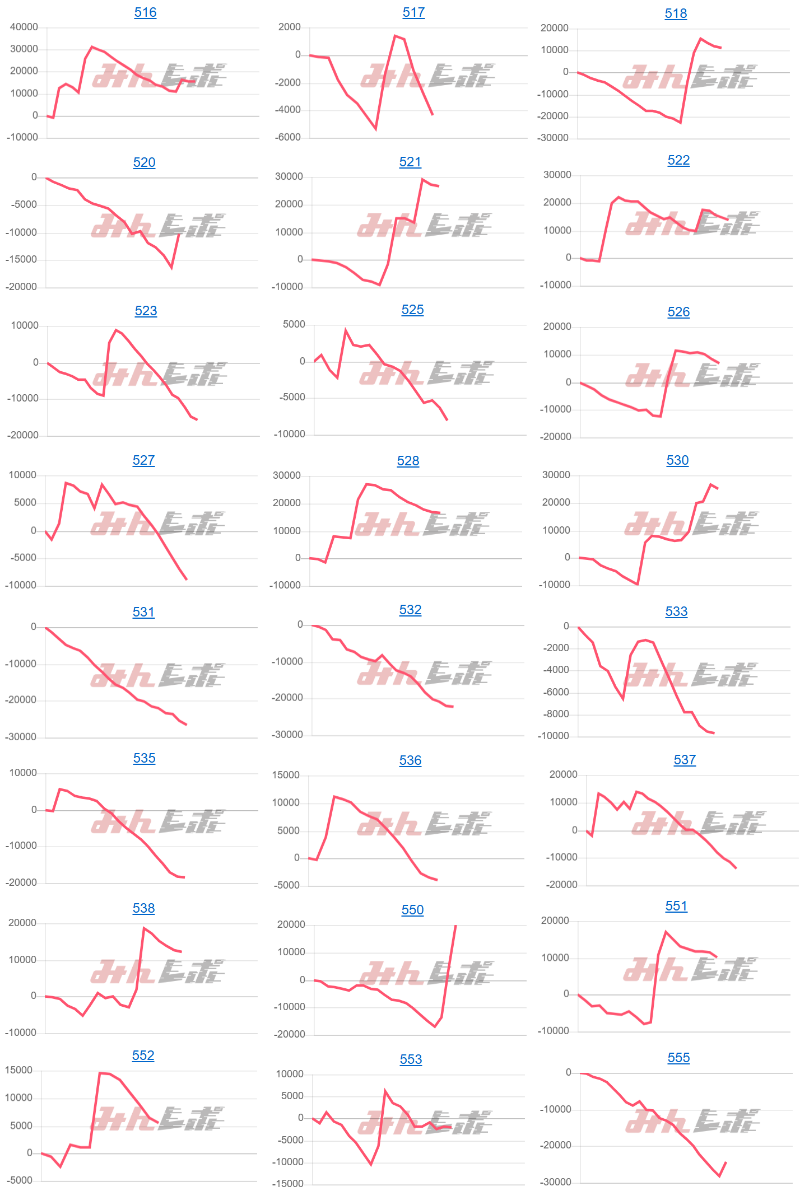
Task: Tap the underlined 537 link
Action: click(684, 760)
